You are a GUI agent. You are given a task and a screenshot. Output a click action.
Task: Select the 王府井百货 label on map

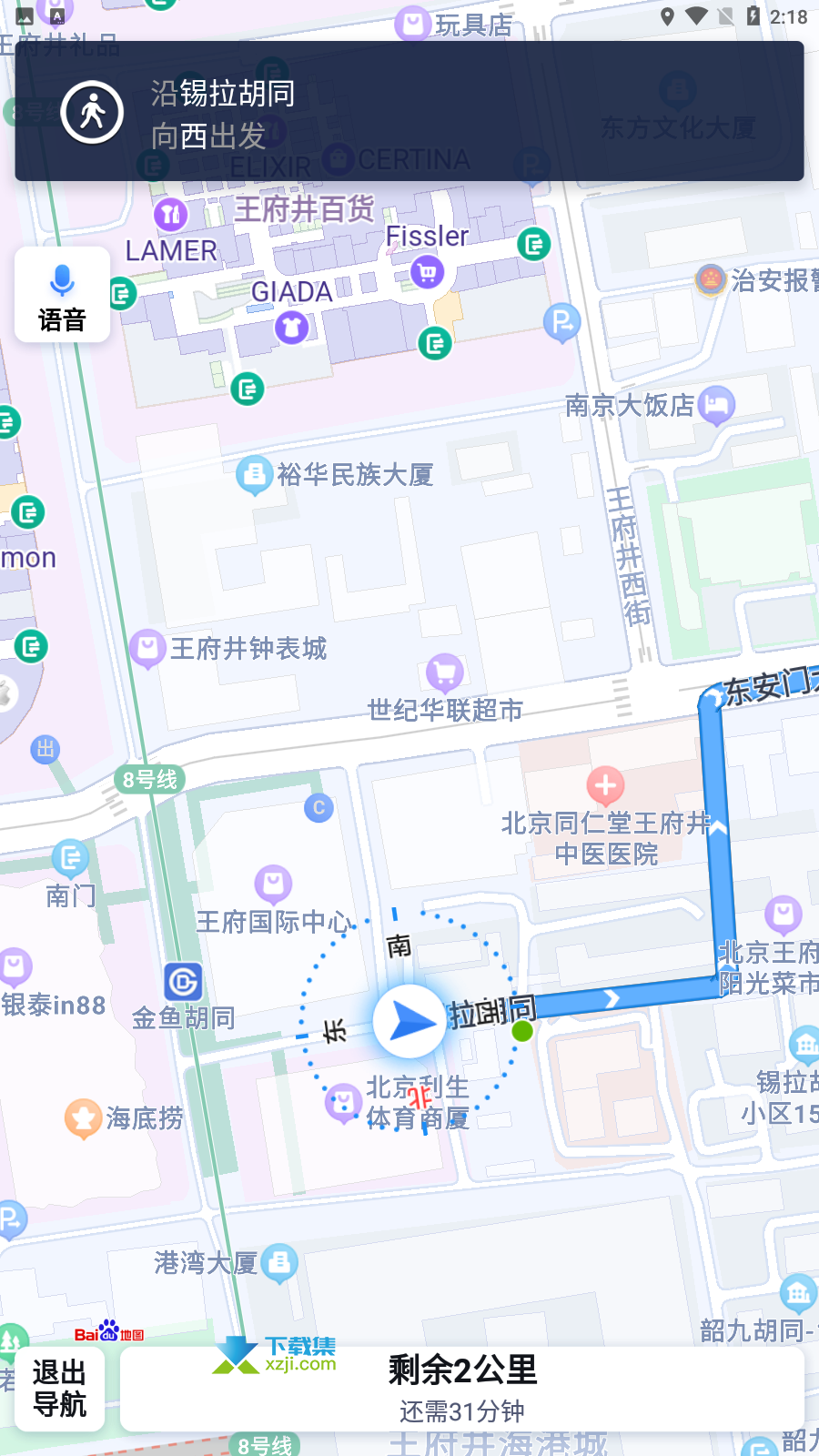(x=304, y=209)
